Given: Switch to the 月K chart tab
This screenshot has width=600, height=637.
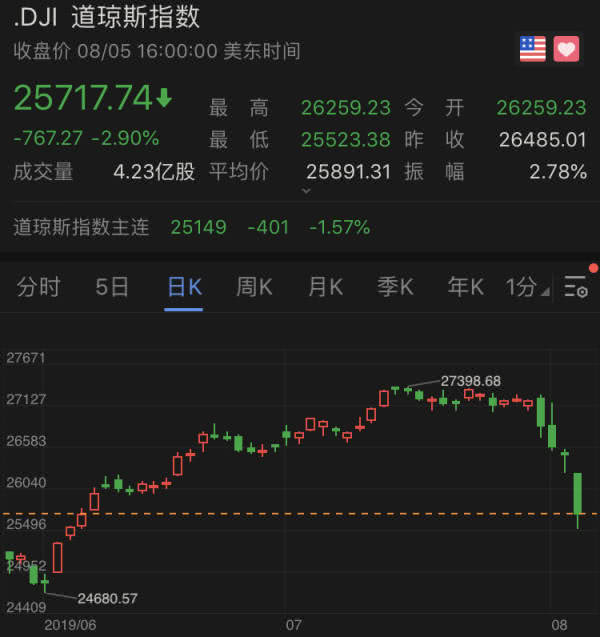Looking at the screenshot, I should click(x=325, y=288).
